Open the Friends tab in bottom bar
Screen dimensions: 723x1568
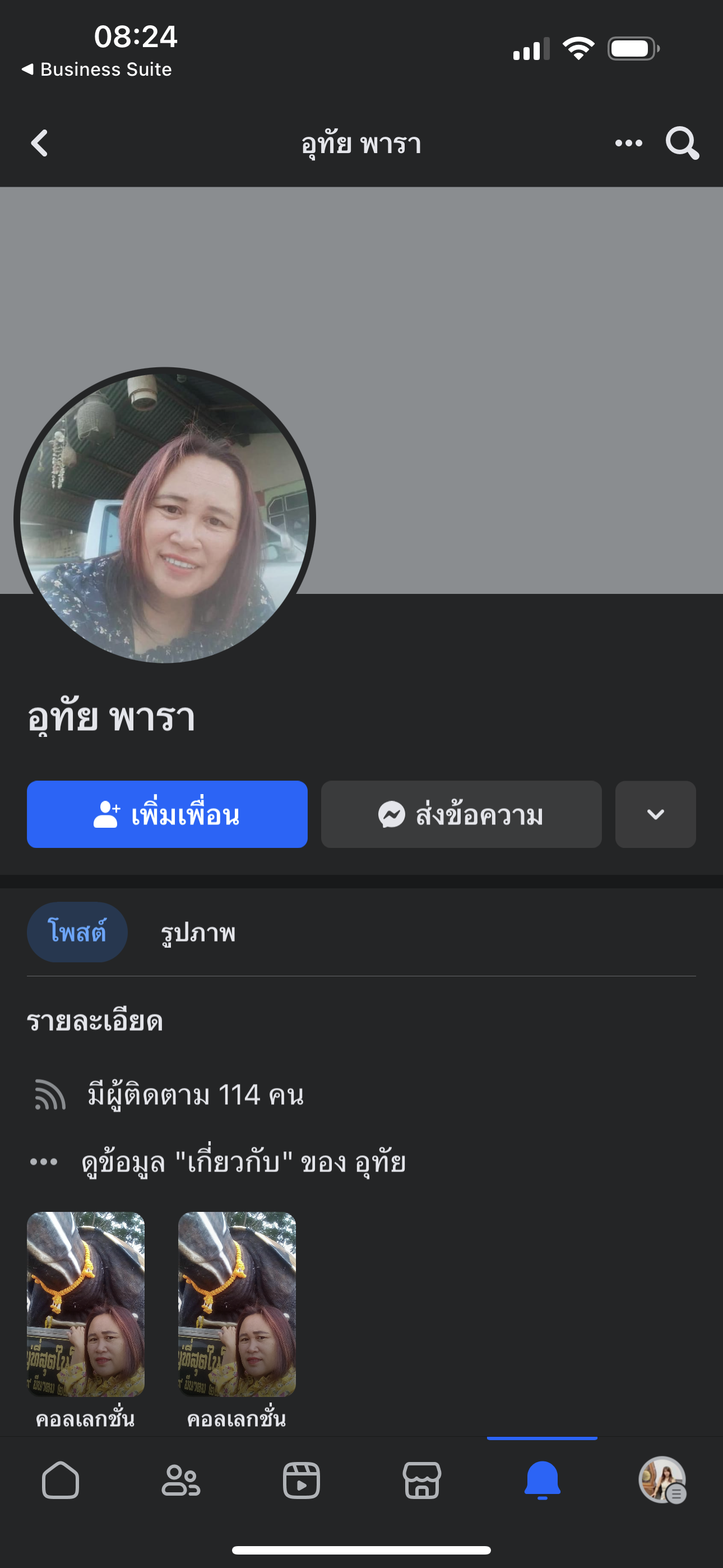(180, 1481)
